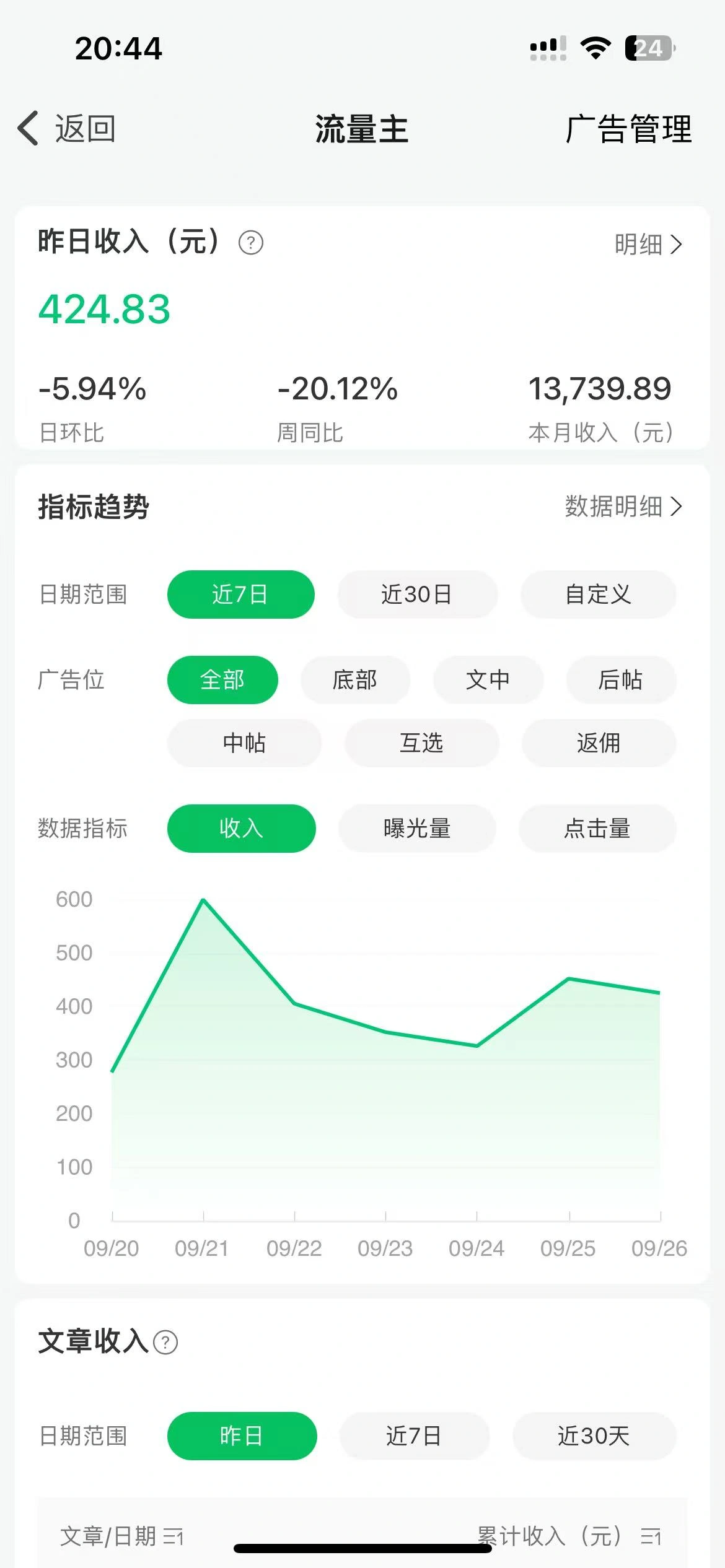Open 自定义 custom date range picker
This screenshot has height=1568, width=725.
[597, 595]
